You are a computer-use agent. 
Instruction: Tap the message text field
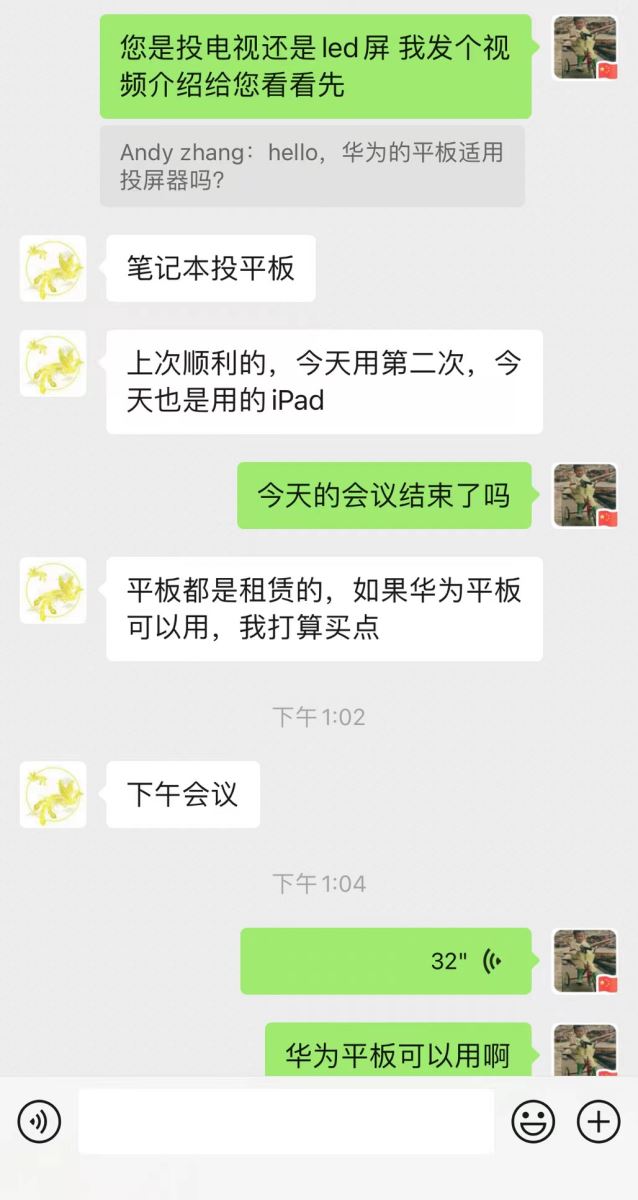click(286, 1122)
